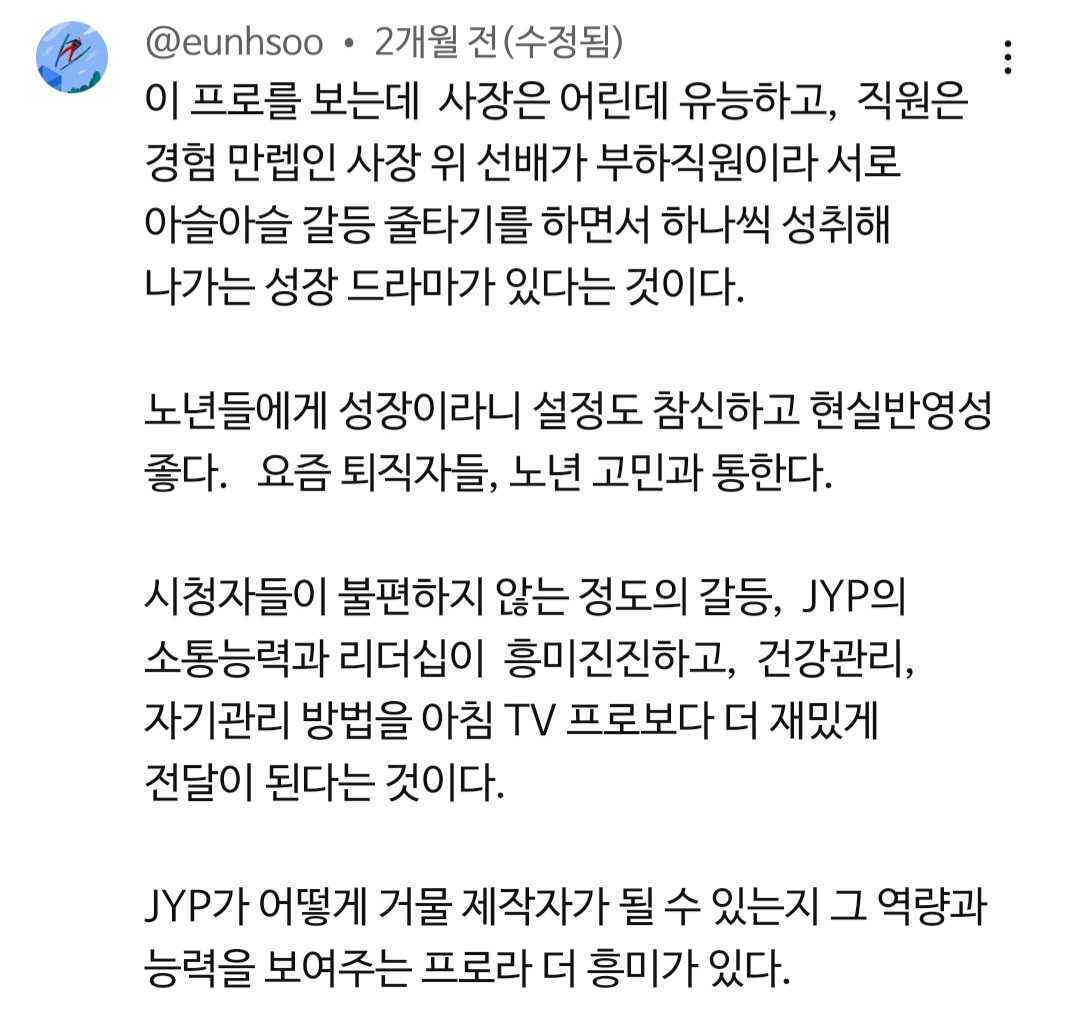The width and height of the screenshot is (1080, 1013).
Task: Tap the @eunhsoo username link
Action: click(x=234, y=43)
